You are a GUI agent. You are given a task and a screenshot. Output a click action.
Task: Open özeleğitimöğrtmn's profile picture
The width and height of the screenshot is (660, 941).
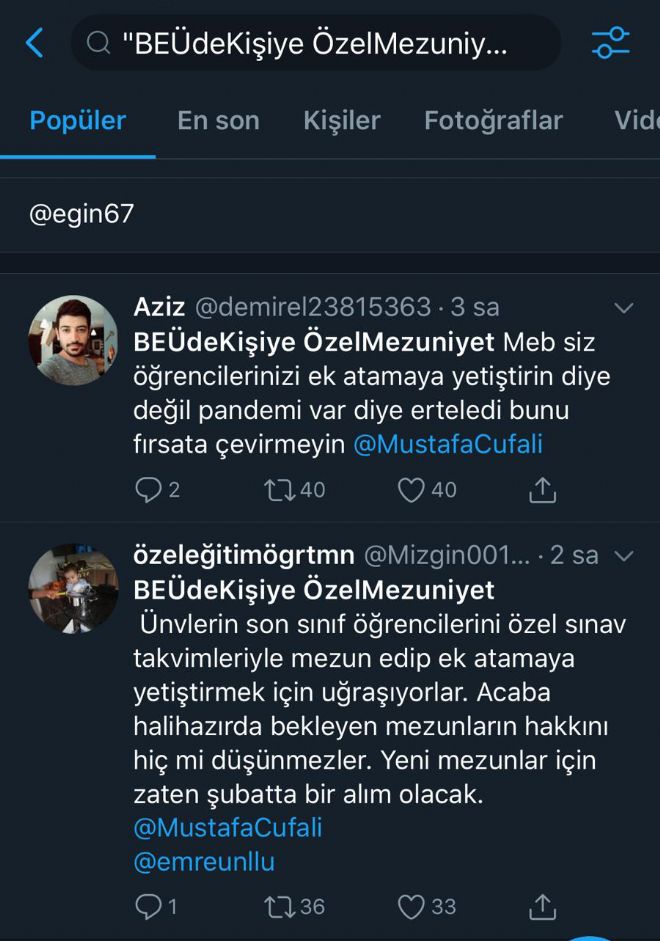coord(73,589)
